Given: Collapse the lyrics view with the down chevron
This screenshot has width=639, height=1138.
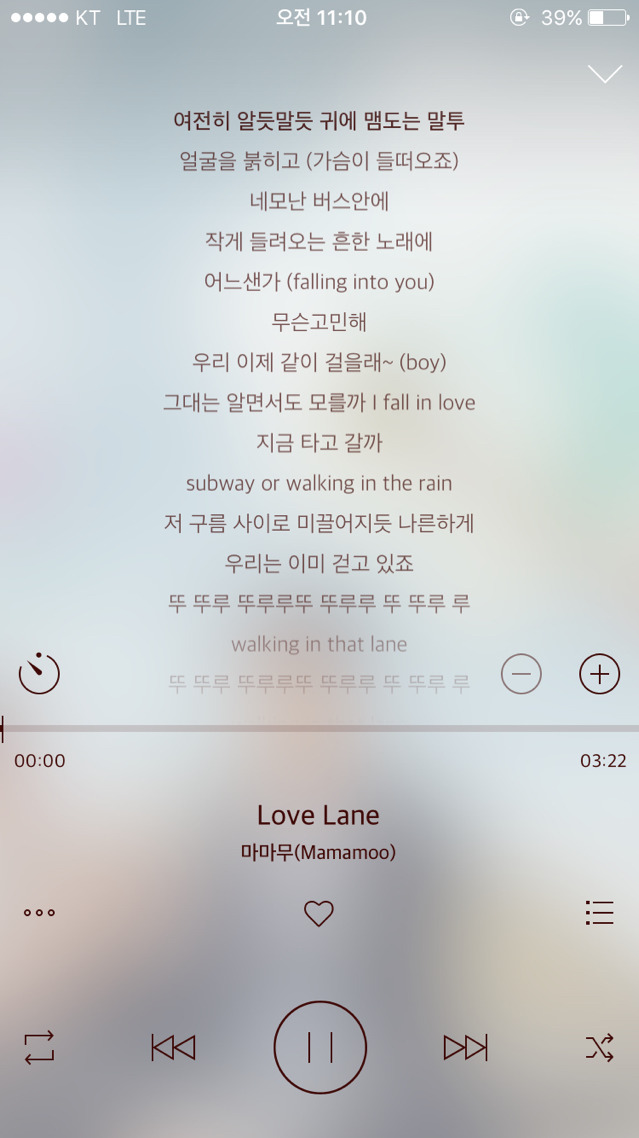Looking at the screenshot, I should [x=605, y=74].
